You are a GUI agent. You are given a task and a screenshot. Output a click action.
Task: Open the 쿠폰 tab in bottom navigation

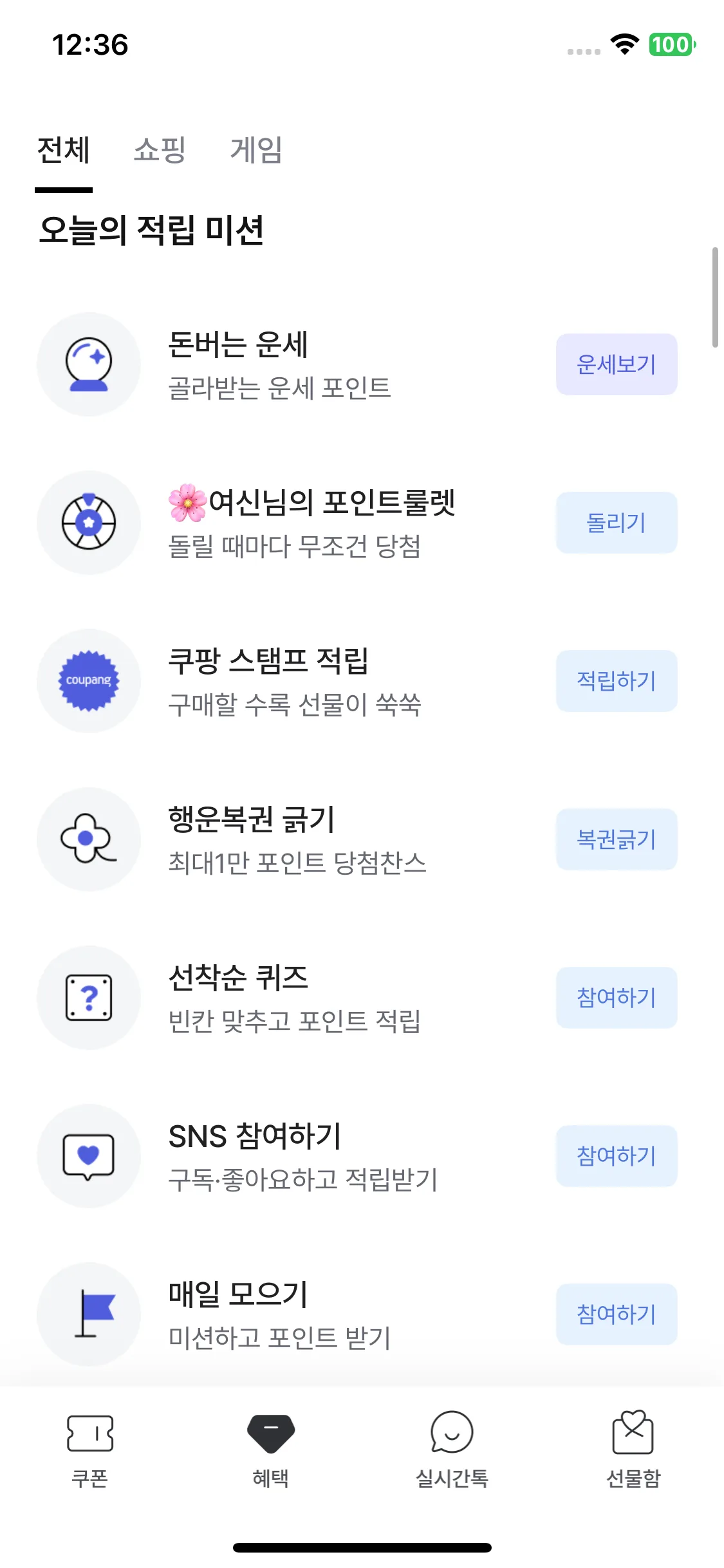[90, 1450]
